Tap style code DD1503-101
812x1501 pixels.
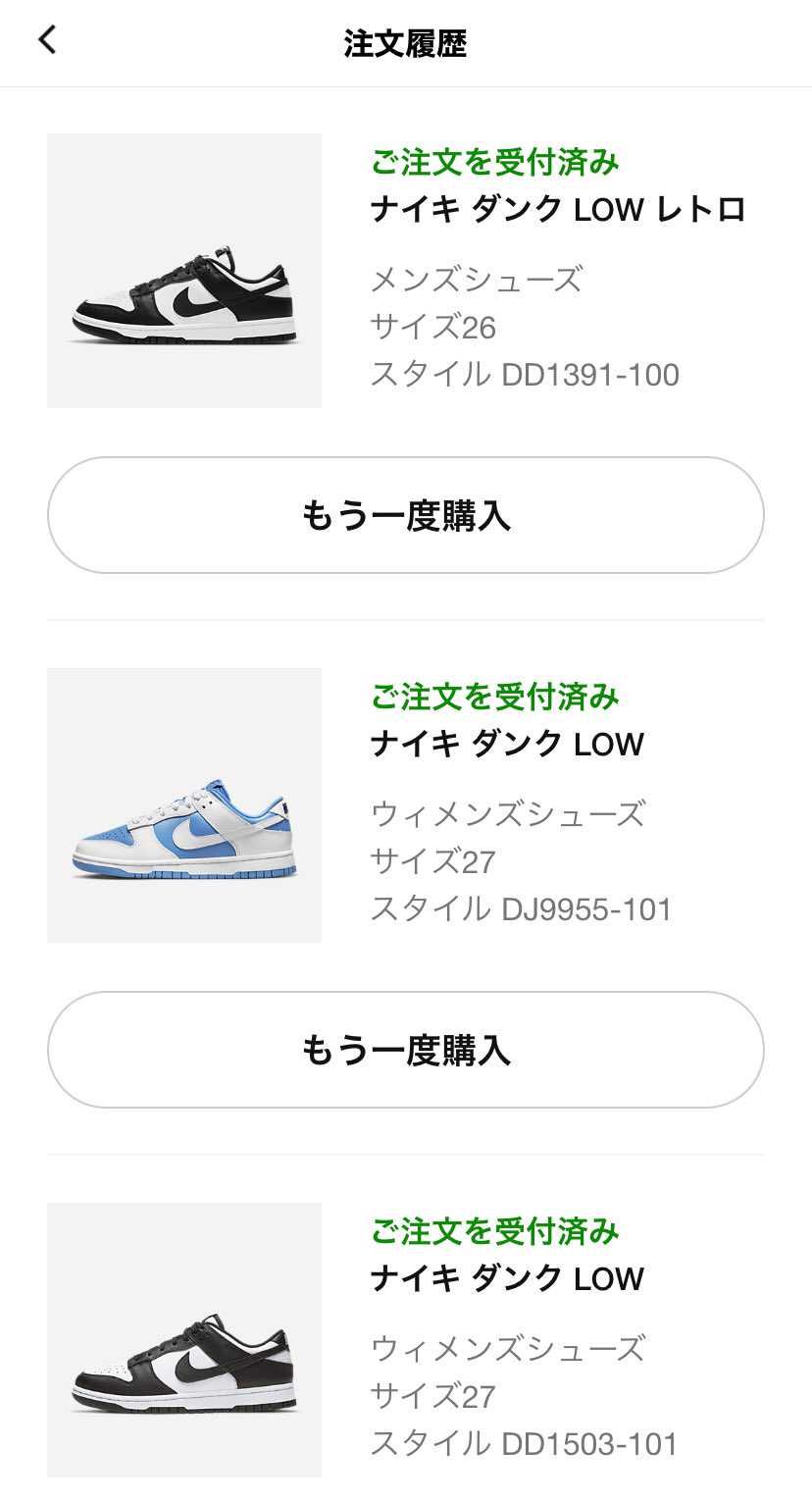click(526, 1445)
